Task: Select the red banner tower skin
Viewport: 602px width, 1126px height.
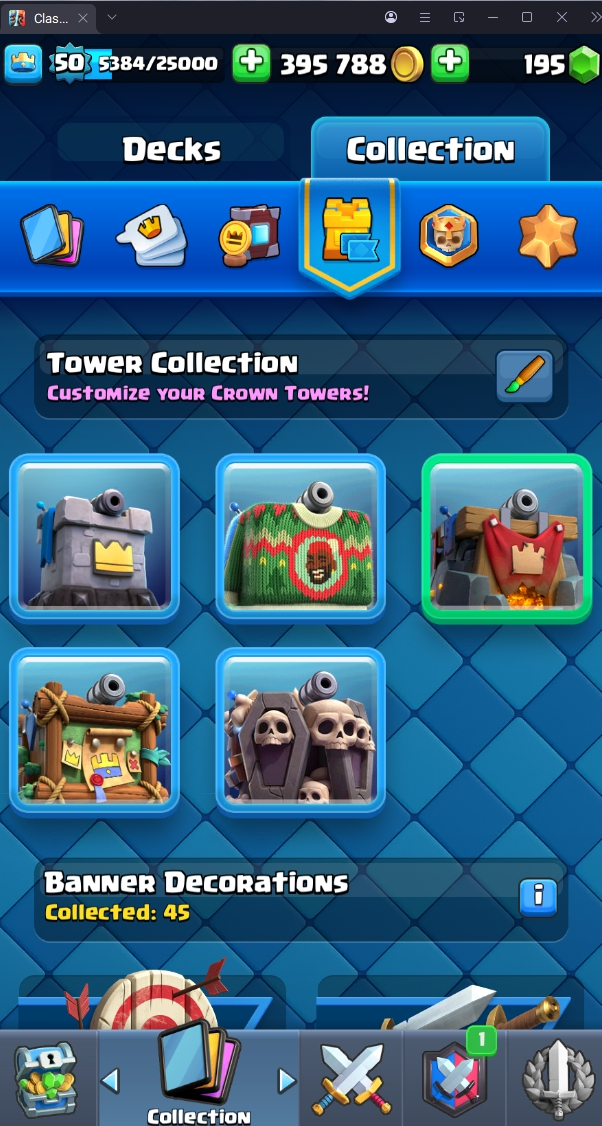Action: click(506, 537)
